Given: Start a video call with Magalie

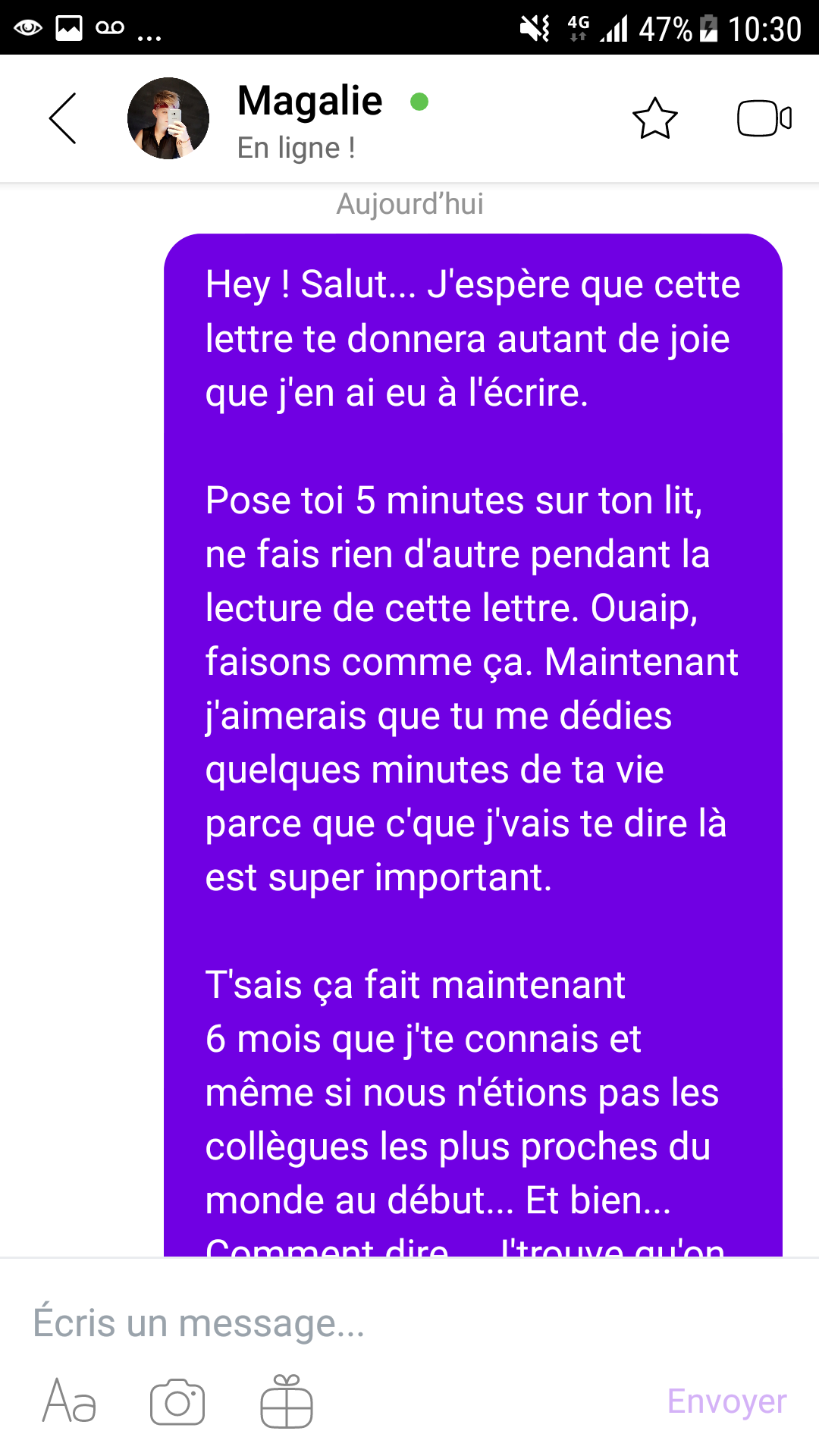Looking at the screenshot, I should pyautogui.click(x=764, y=119).
